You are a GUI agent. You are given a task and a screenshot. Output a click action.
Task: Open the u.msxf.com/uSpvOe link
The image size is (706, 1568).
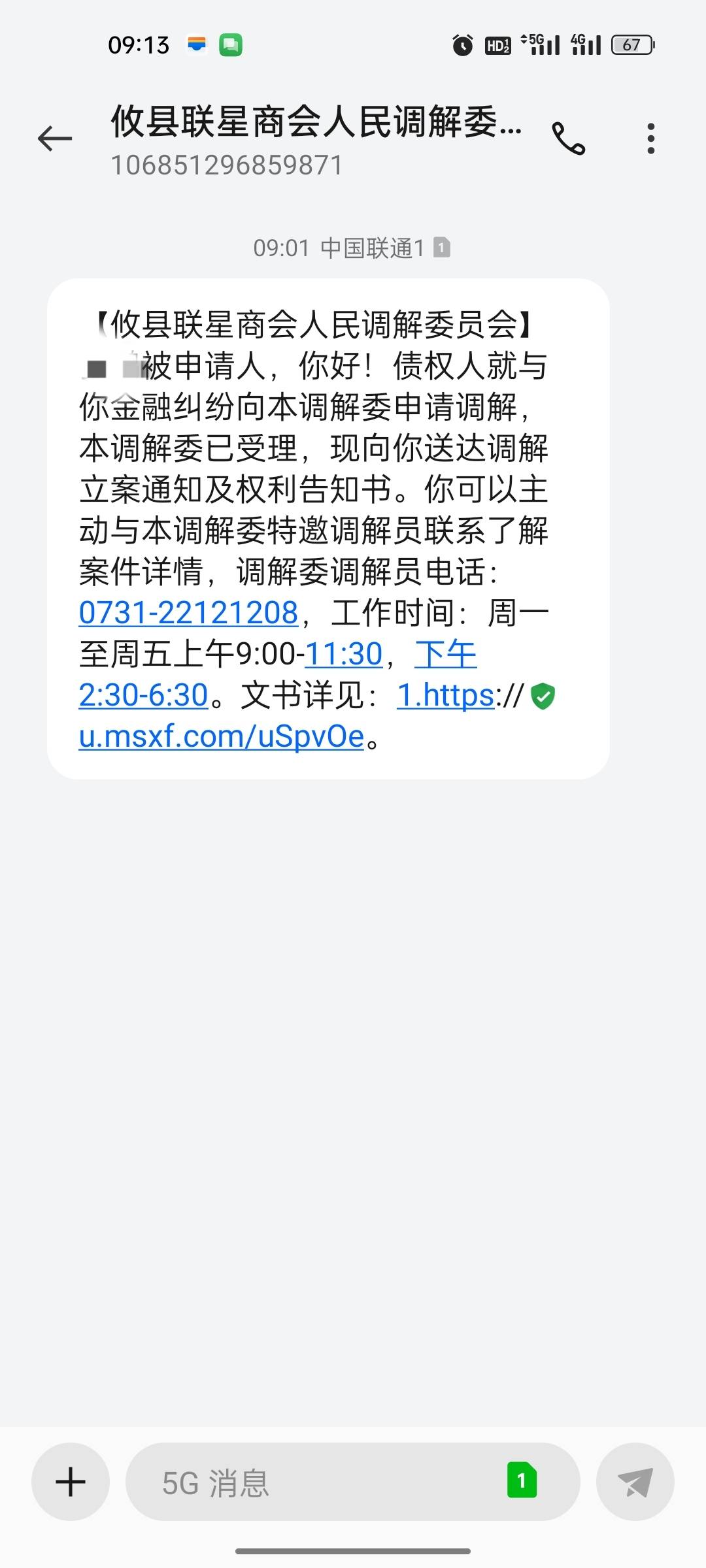click(x=221, y=736)
